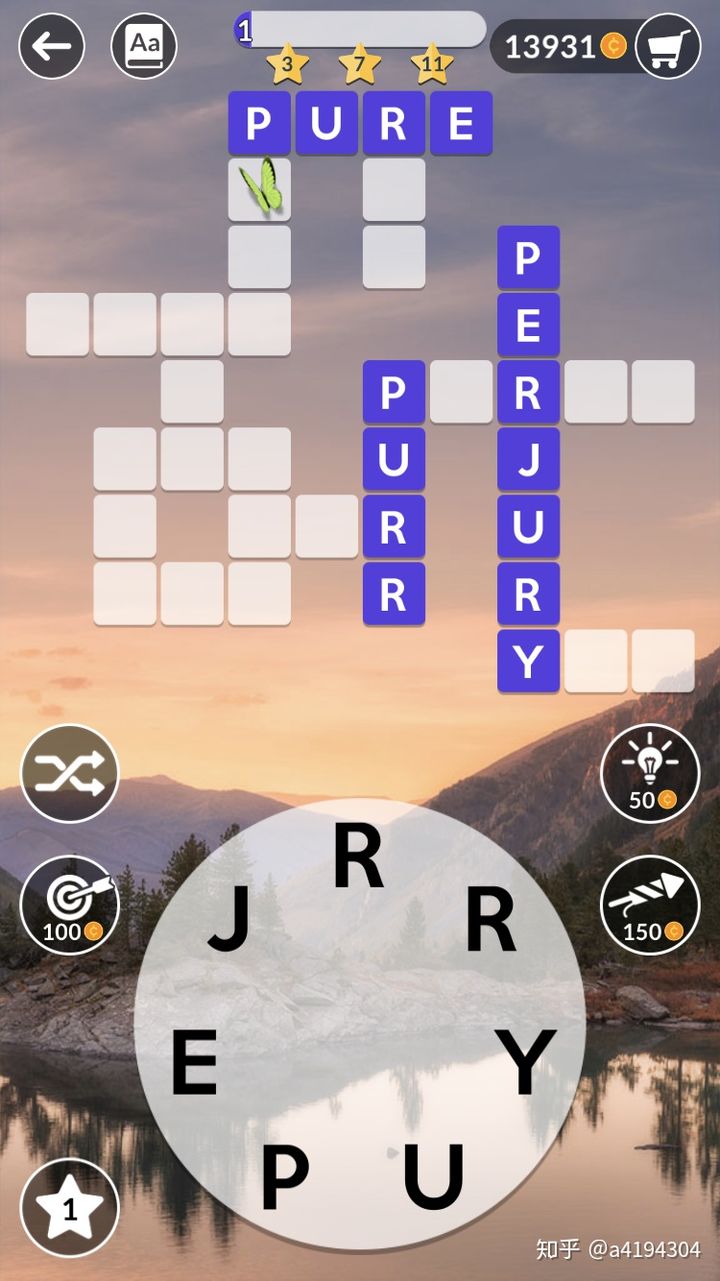
Task: Tap the butterfly tile in the grid
Action: (260, 188)
